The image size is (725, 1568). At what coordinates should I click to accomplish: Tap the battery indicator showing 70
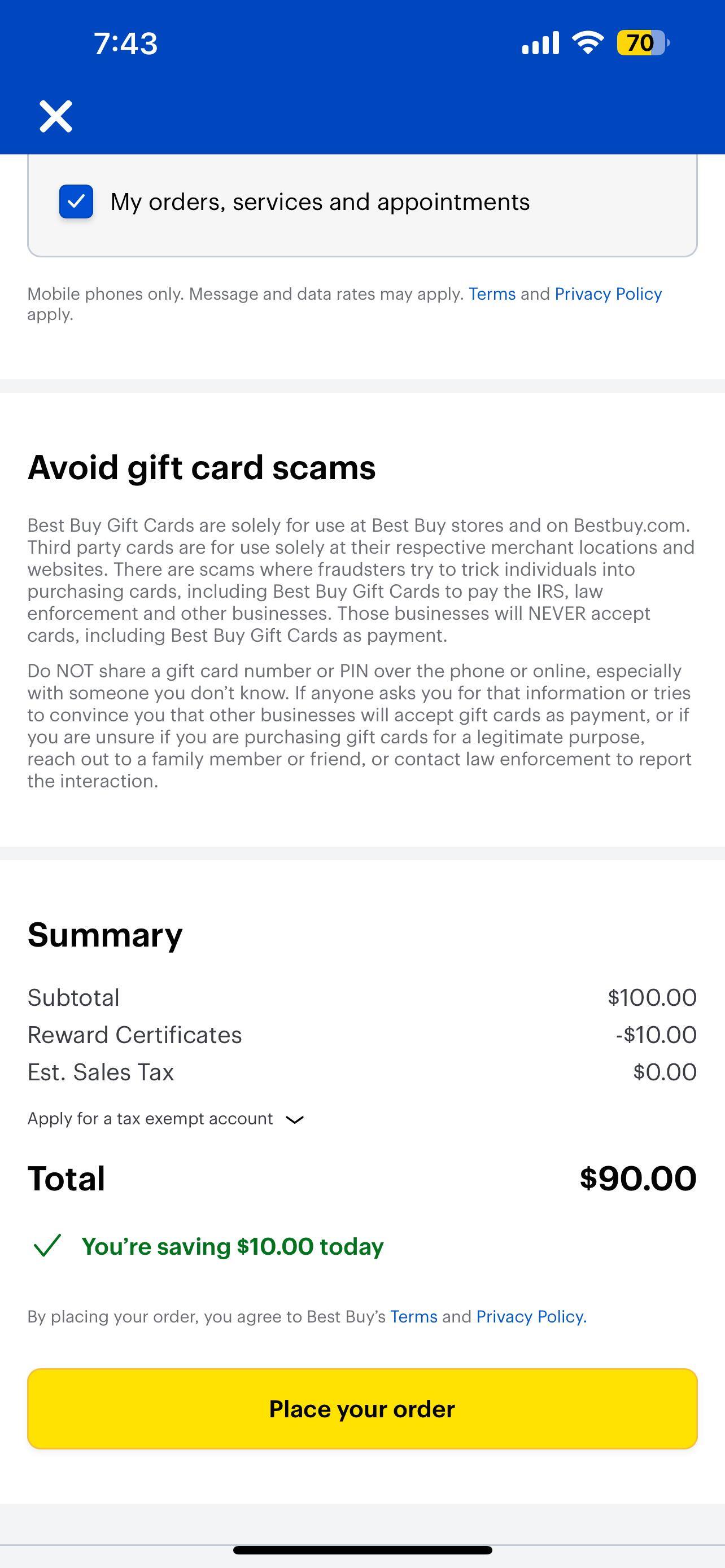641,42
